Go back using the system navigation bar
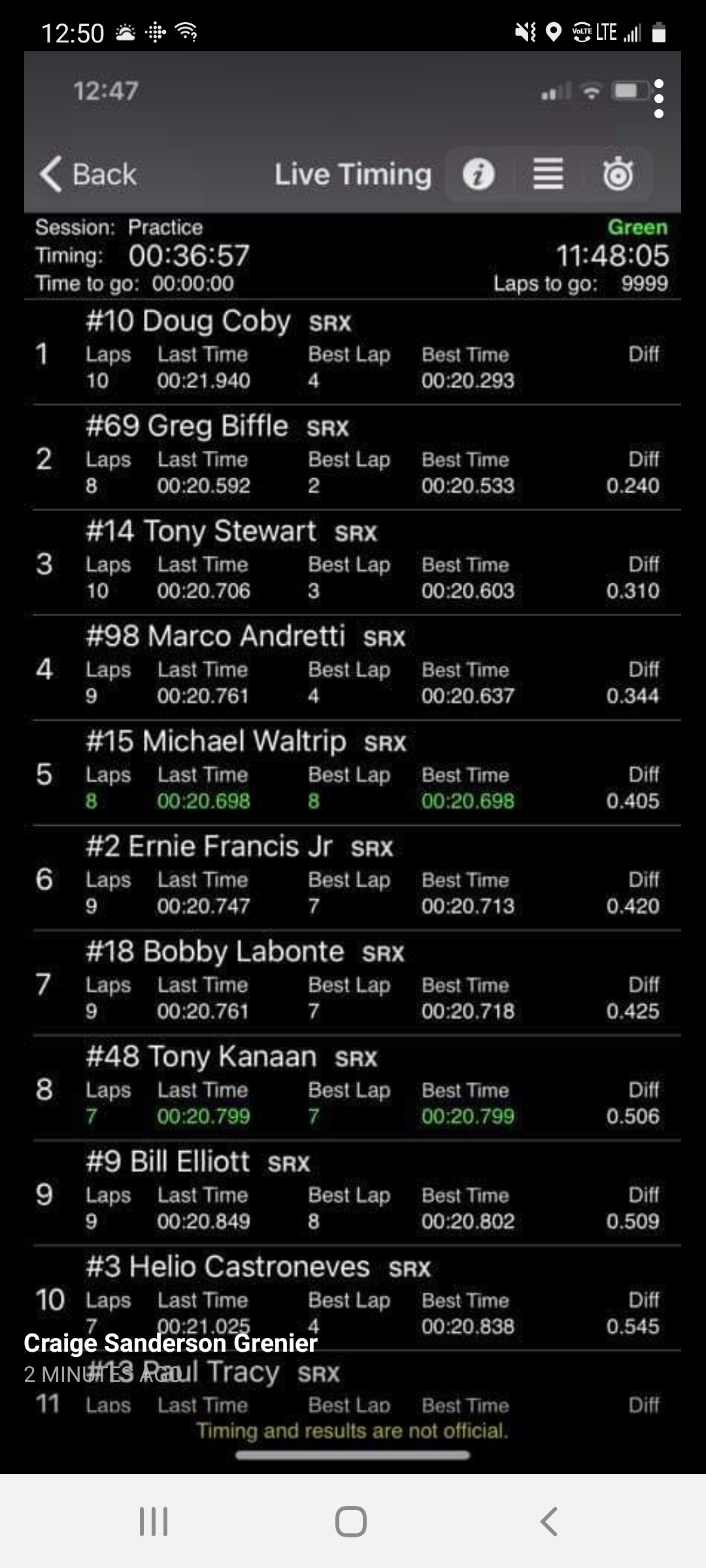Viewport: 706px width, 1568px height. point(549,1521)
